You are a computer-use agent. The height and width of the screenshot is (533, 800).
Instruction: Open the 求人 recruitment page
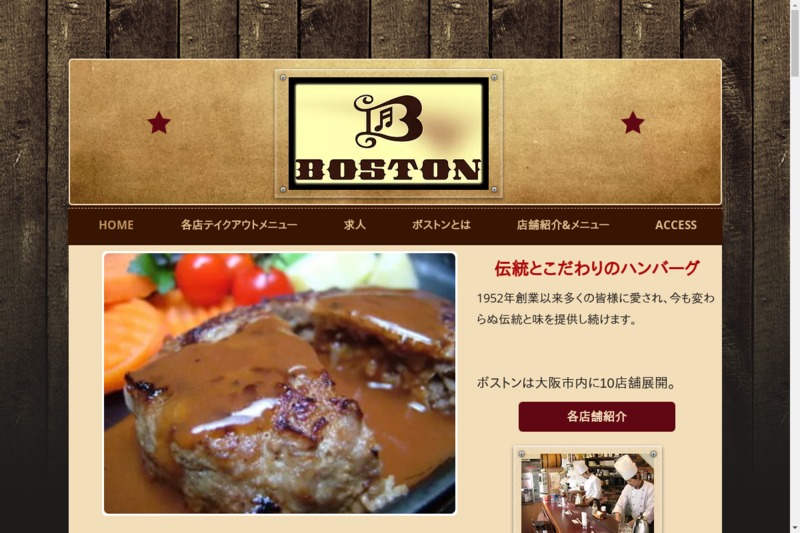[x=355, y=225]
